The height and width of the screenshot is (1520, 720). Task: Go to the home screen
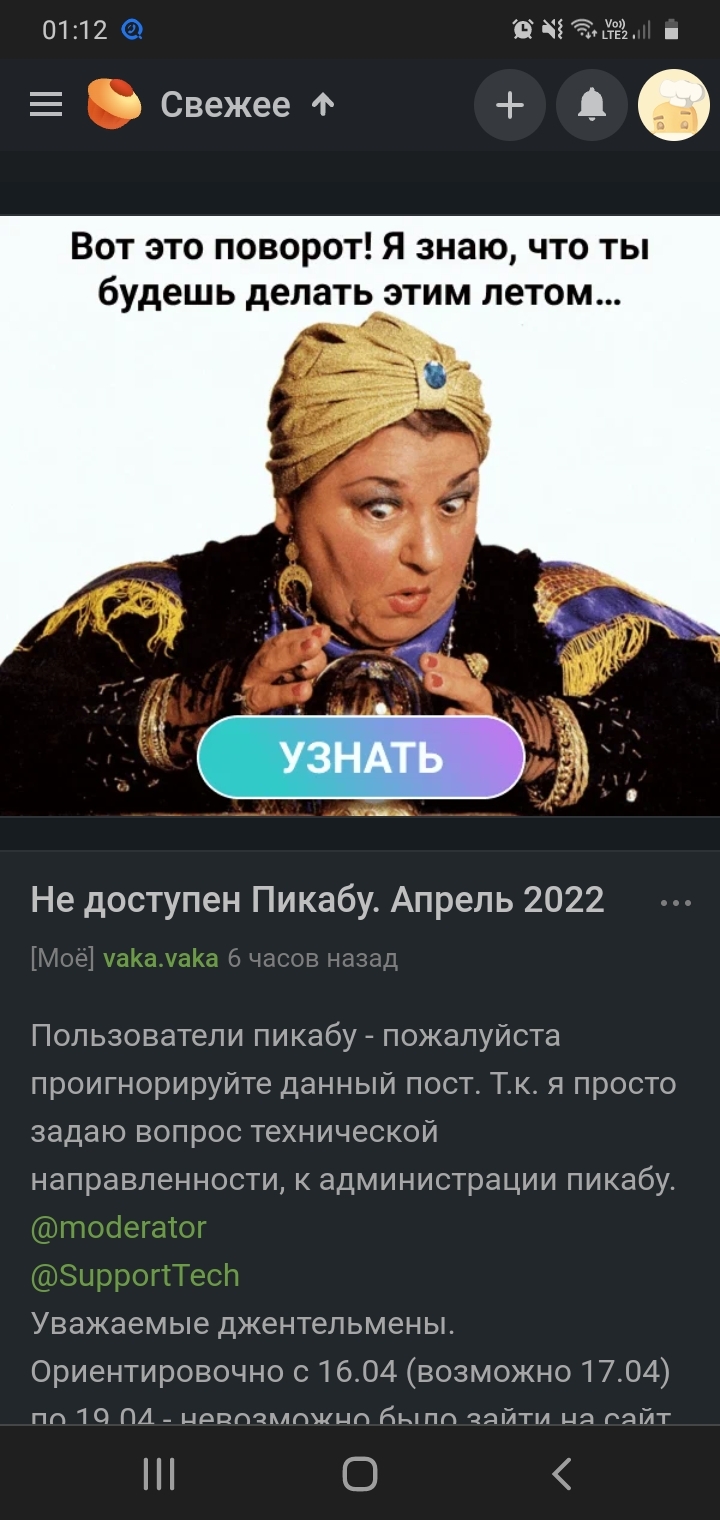coord(360,1474)
